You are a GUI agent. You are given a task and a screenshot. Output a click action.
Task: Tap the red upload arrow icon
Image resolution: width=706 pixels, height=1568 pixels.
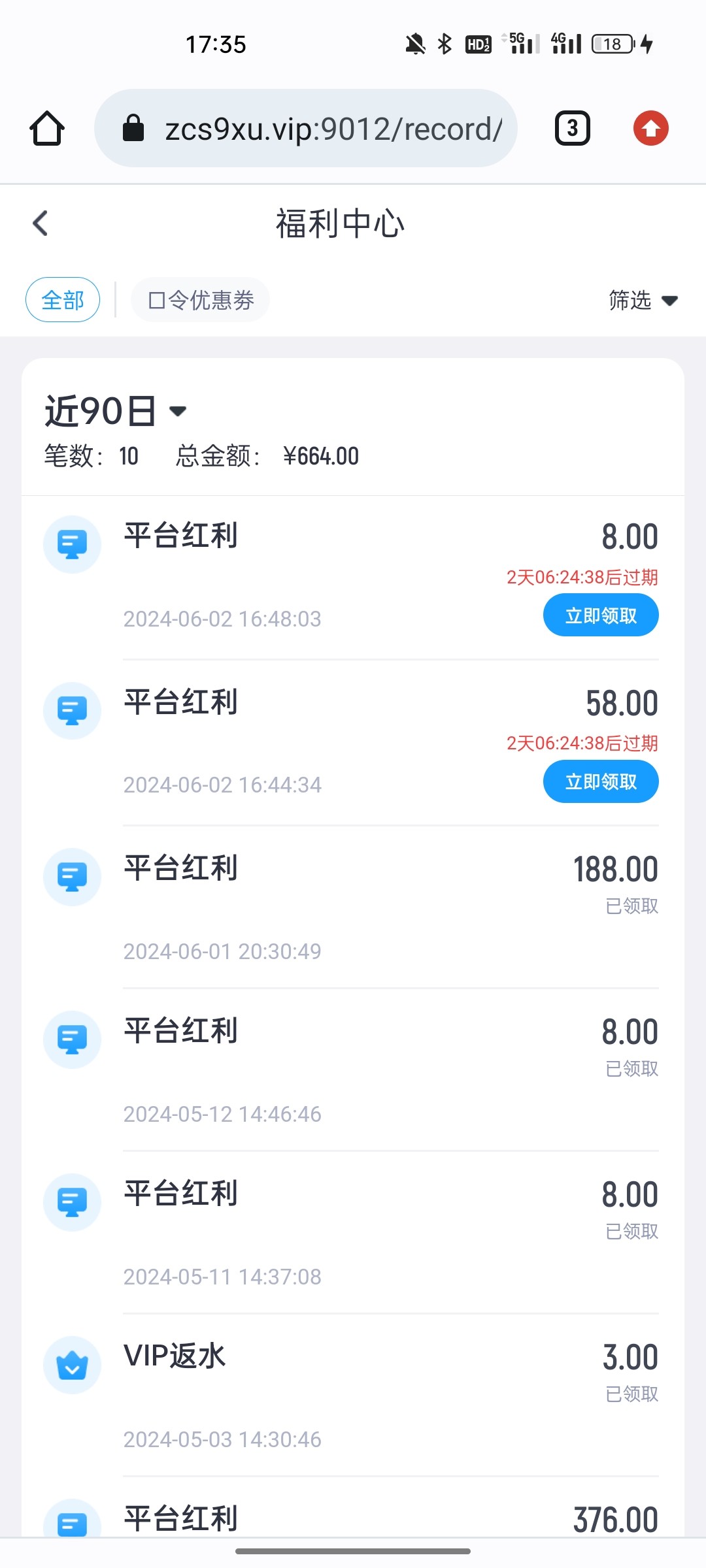pyautogui.click(x=650, y=128)
